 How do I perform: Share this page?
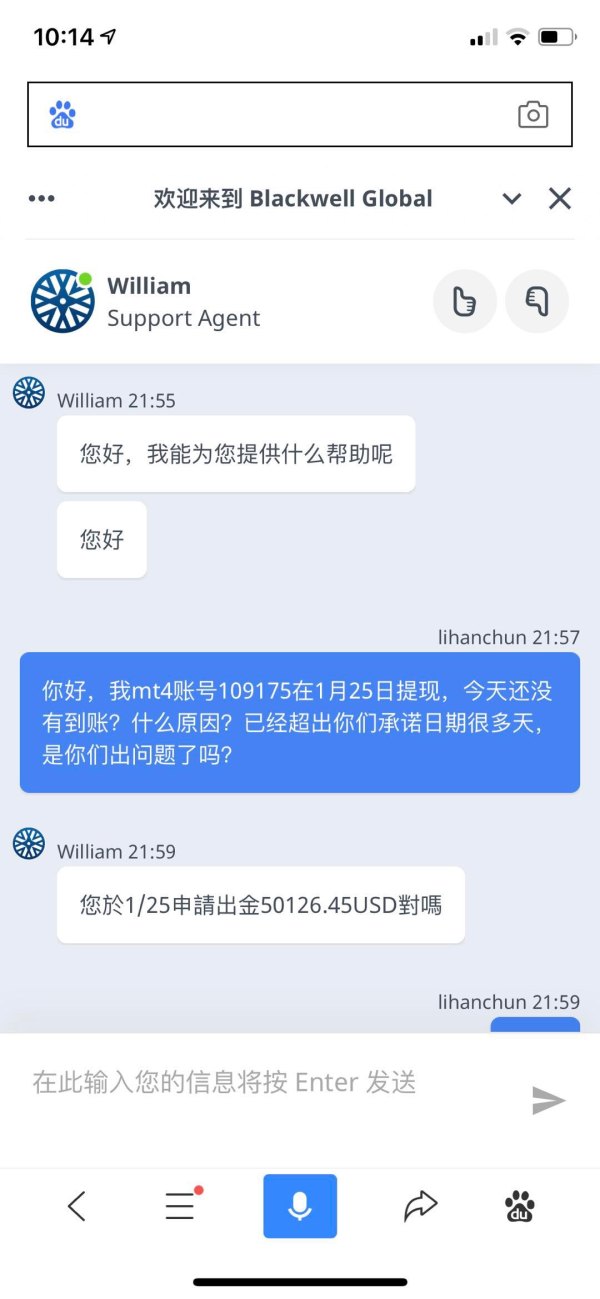point(421,1207)
